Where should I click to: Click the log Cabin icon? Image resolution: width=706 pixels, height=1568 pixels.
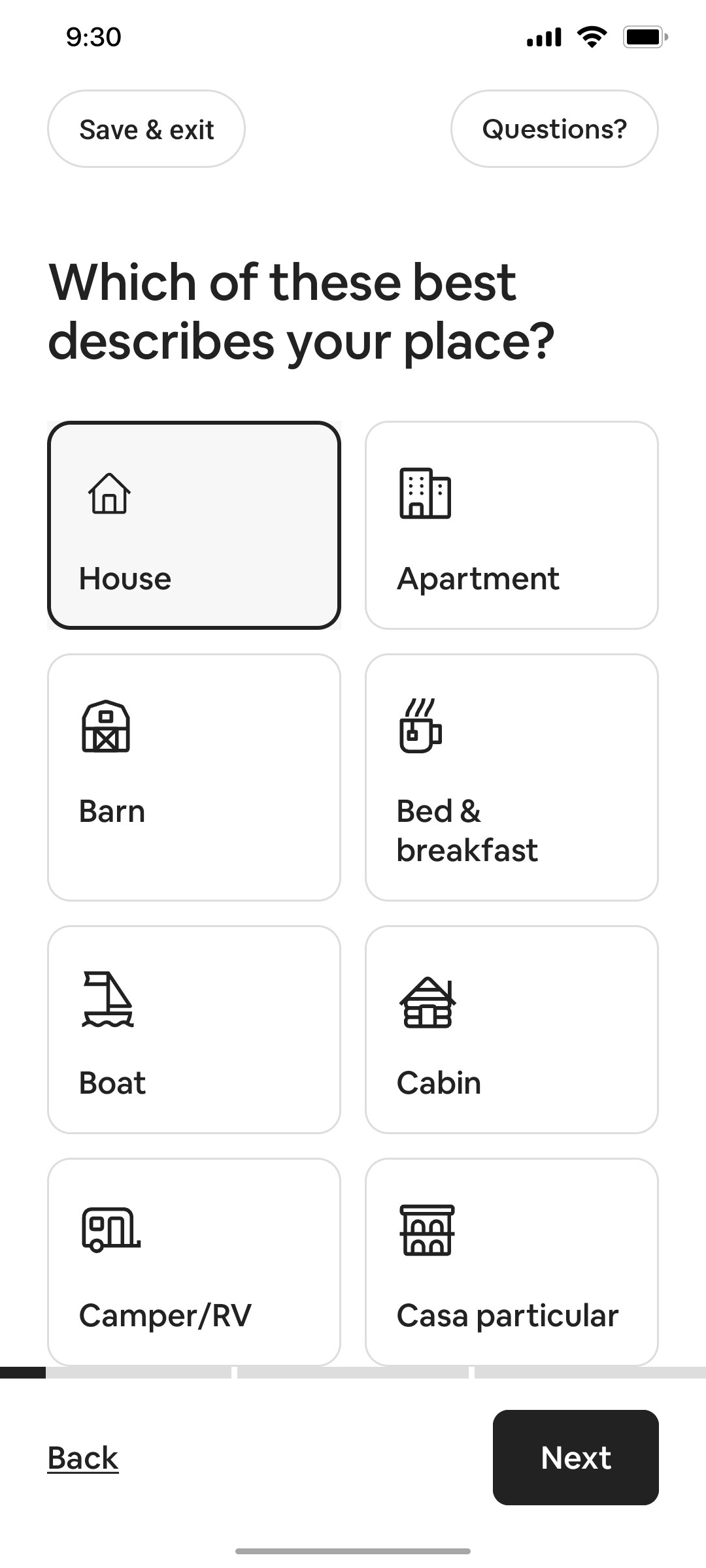426,1002
